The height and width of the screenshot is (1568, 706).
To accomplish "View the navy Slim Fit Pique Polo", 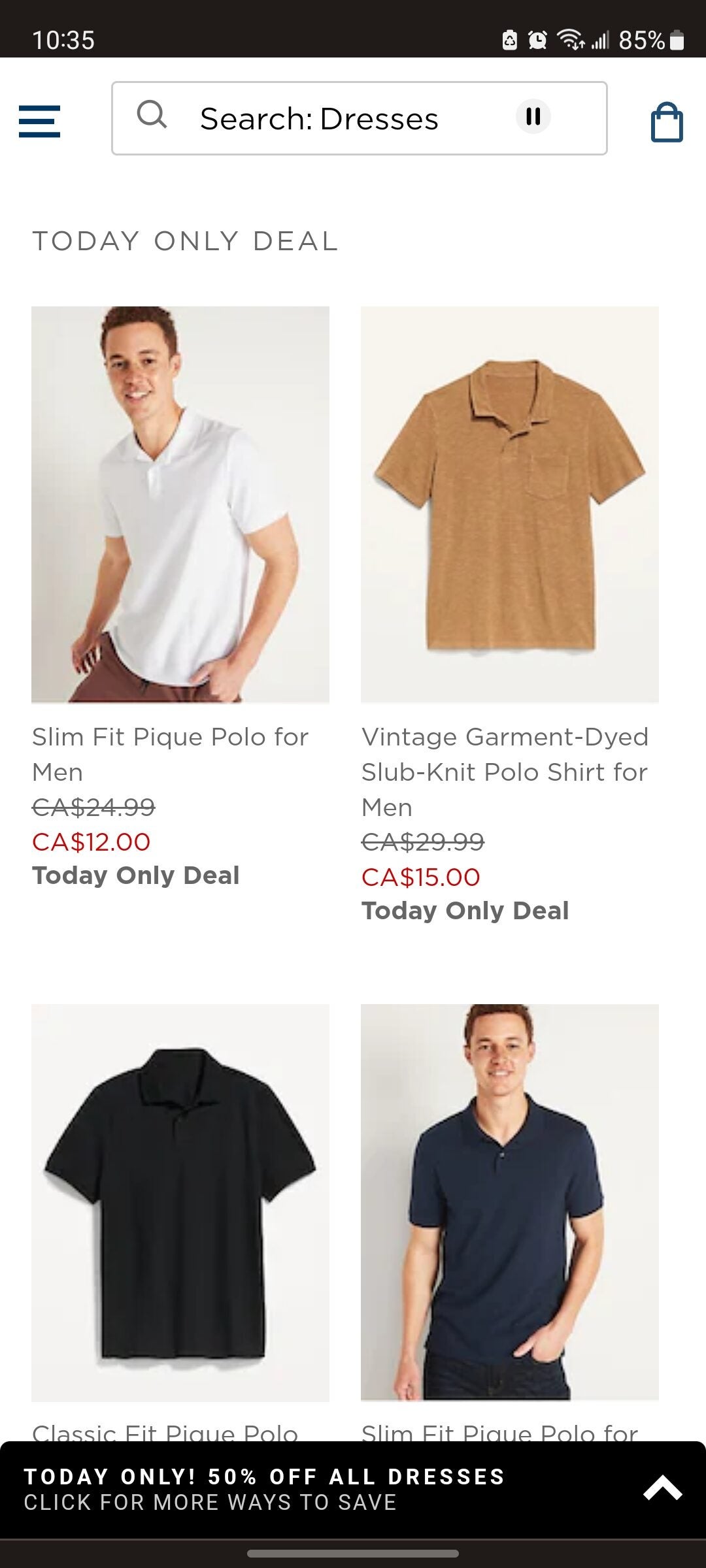I will tap(510, 1202).
